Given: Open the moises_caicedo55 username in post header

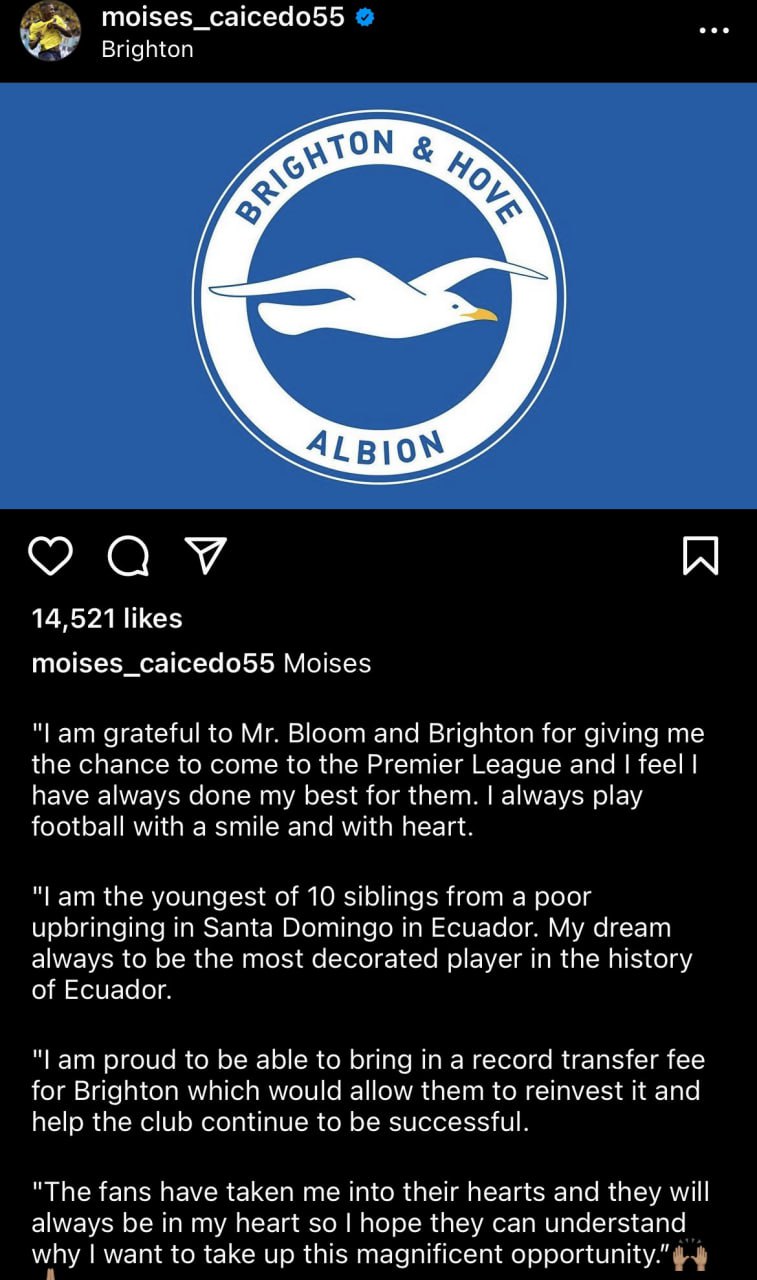Looking at the screenshot, I should click(x=223, y=16).
